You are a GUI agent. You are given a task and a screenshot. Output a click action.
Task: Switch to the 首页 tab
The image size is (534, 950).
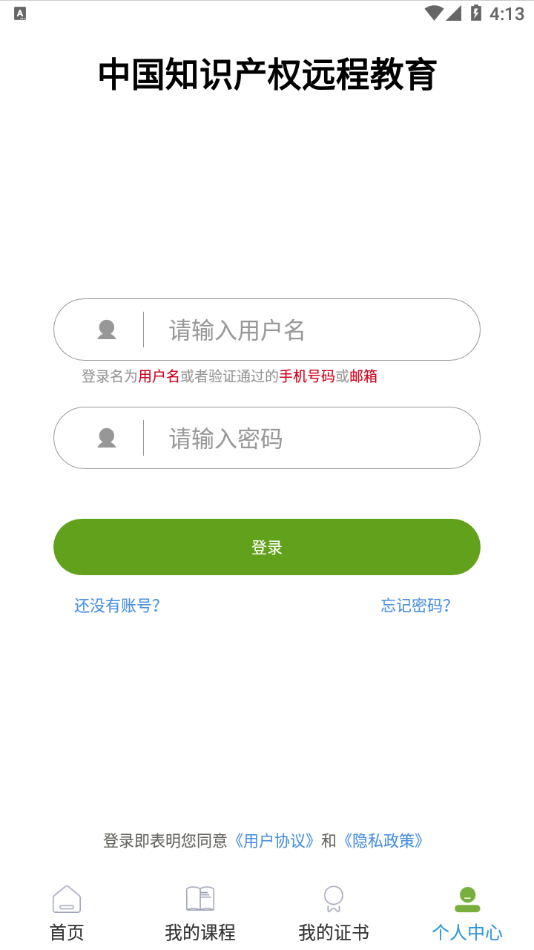click(67, 914)
